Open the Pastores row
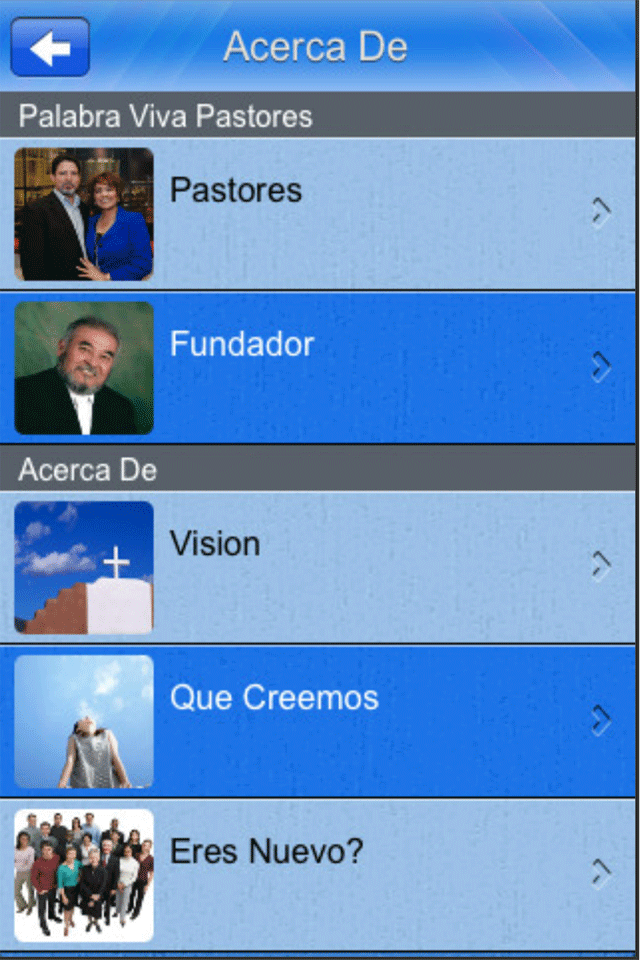Image resolution: width=640 pixels, height=960 pixels. point(320,213)
